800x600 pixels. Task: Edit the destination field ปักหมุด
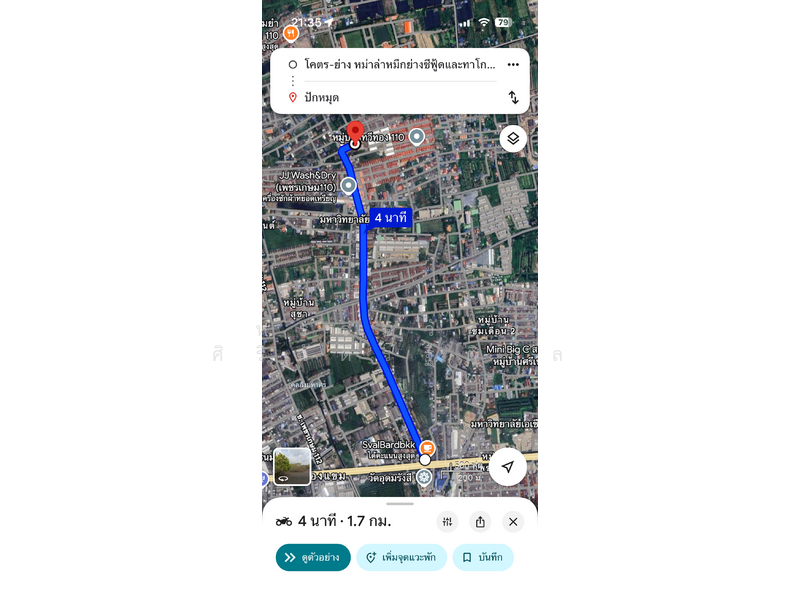tap(400, 97)
